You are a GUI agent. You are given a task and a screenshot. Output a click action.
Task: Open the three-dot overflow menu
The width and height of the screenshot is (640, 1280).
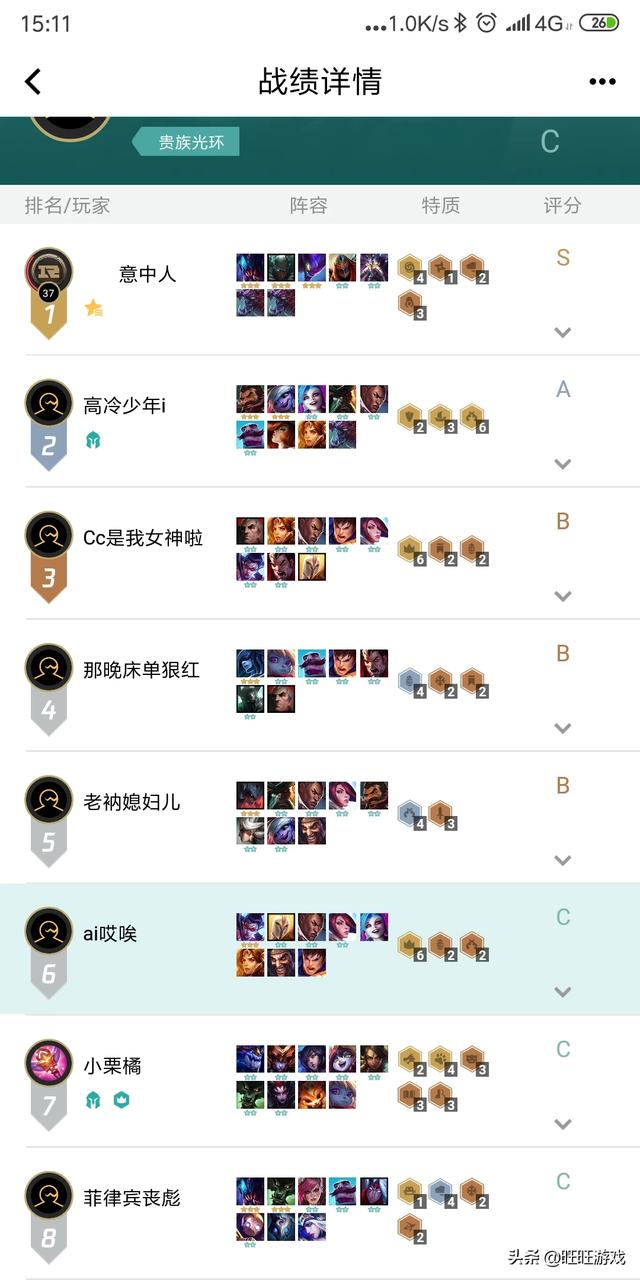tap(602, 81)
